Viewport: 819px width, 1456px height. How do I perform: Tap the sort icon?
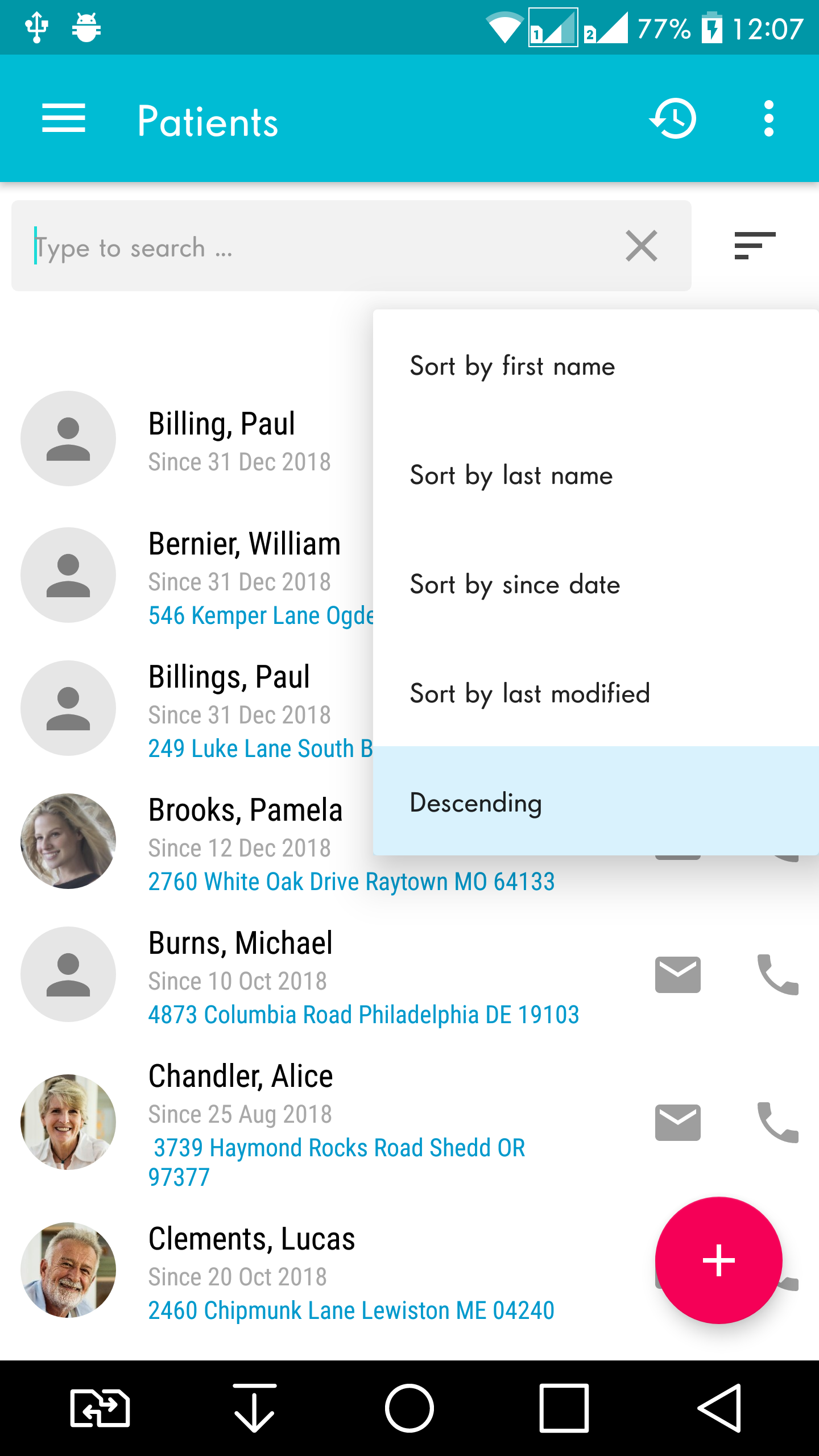pos(755,246)
